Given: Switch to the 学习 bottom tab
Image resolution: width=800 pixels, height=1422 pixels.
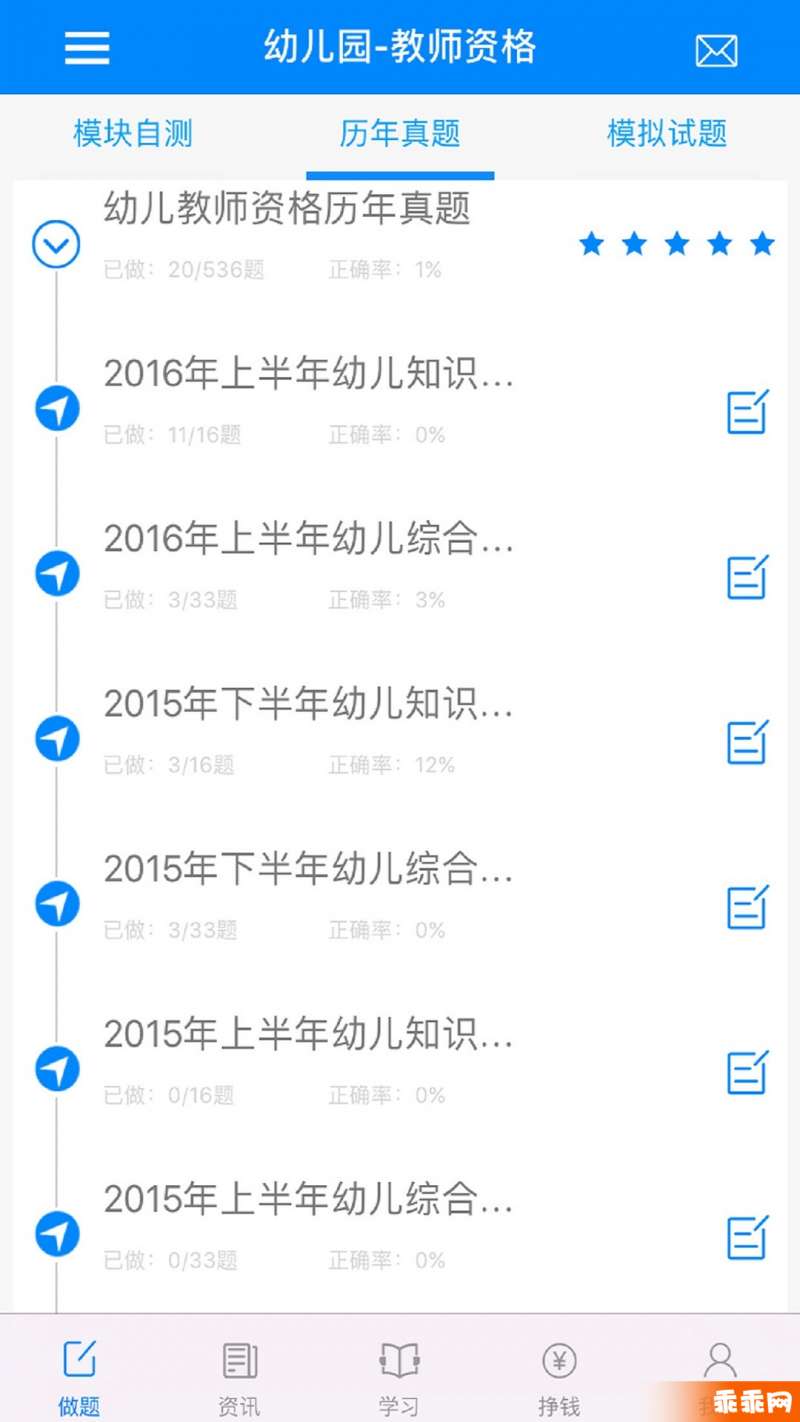Looking at the screenshot, I should tap(399, 1378).
